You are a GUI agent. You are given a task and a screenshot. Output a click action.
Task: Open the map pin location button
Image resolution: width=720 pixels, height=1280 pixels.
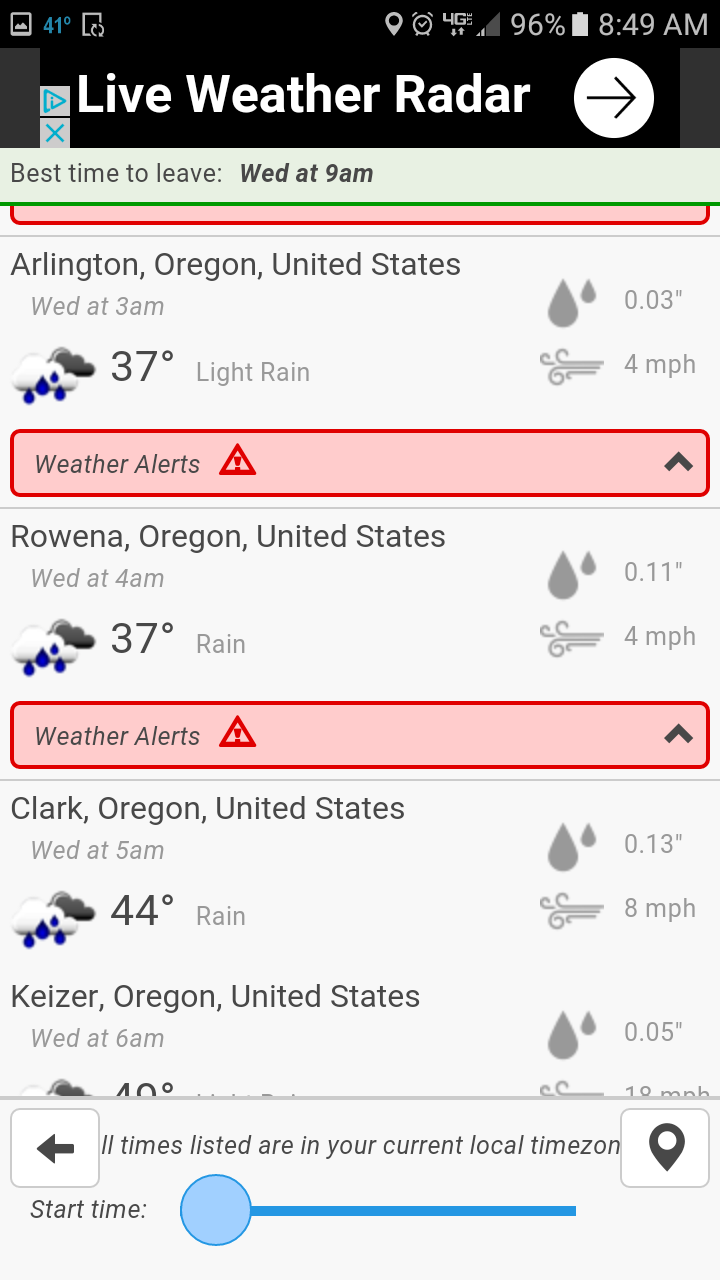pos(665,1148)
